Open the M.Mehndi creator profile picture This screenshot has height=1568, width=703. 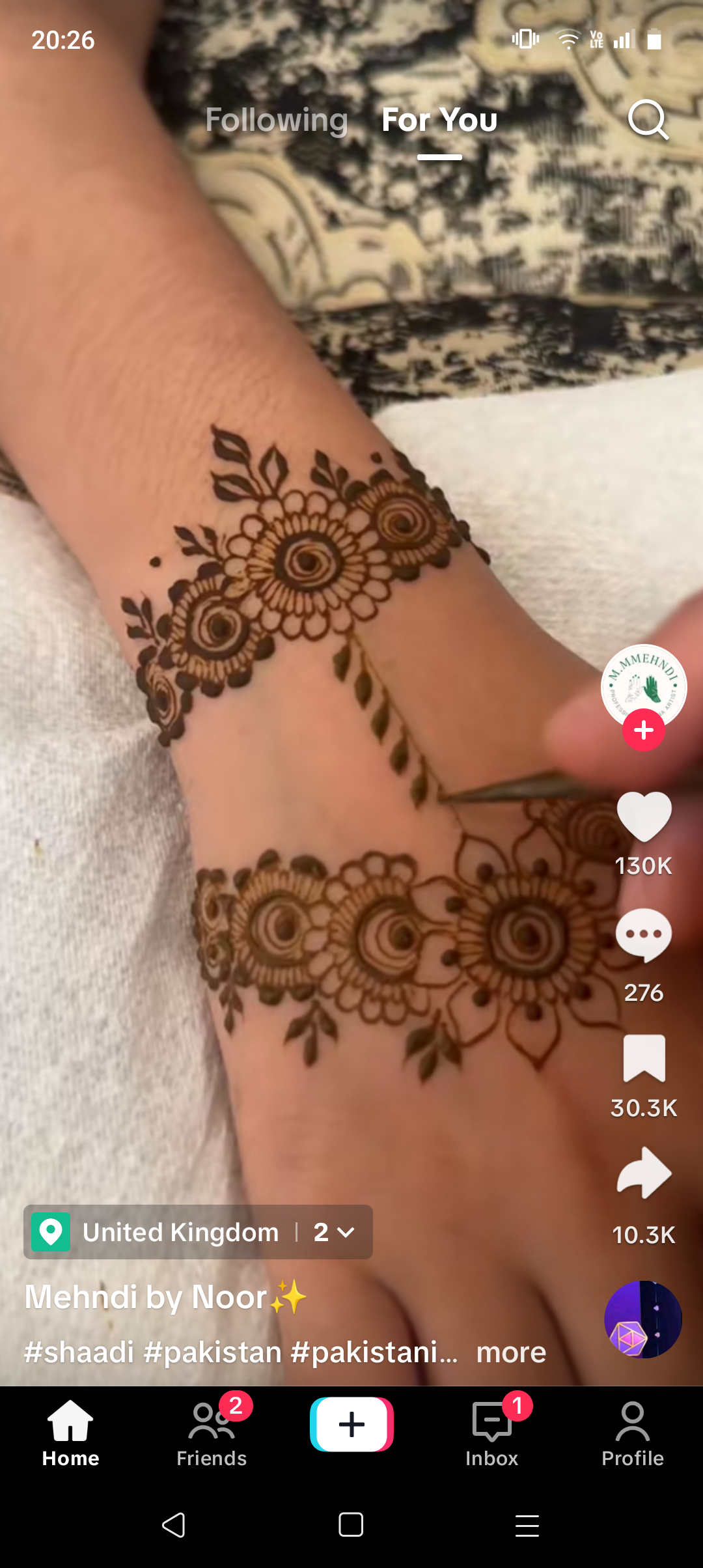coord(644,686)
